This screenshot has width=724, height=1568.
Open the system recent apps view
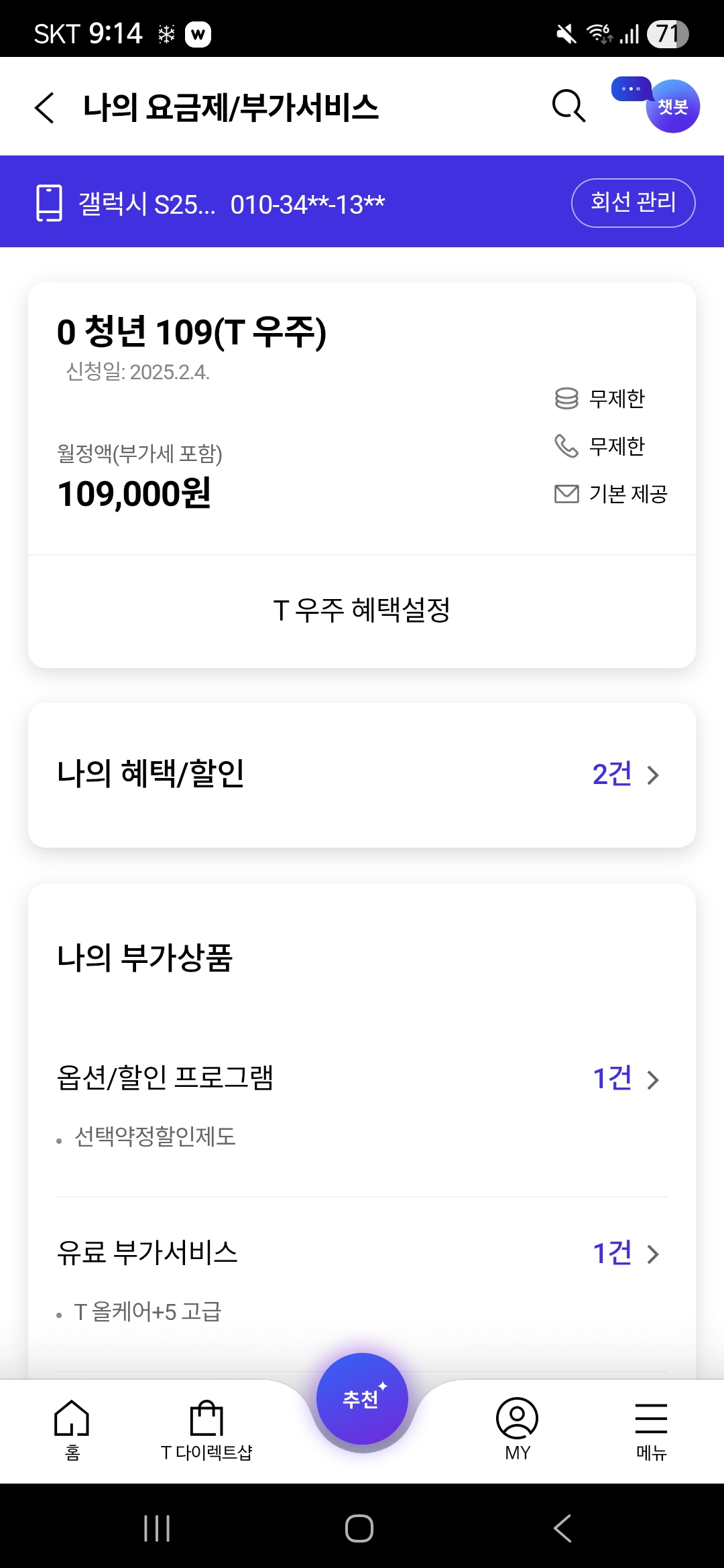157,1528
